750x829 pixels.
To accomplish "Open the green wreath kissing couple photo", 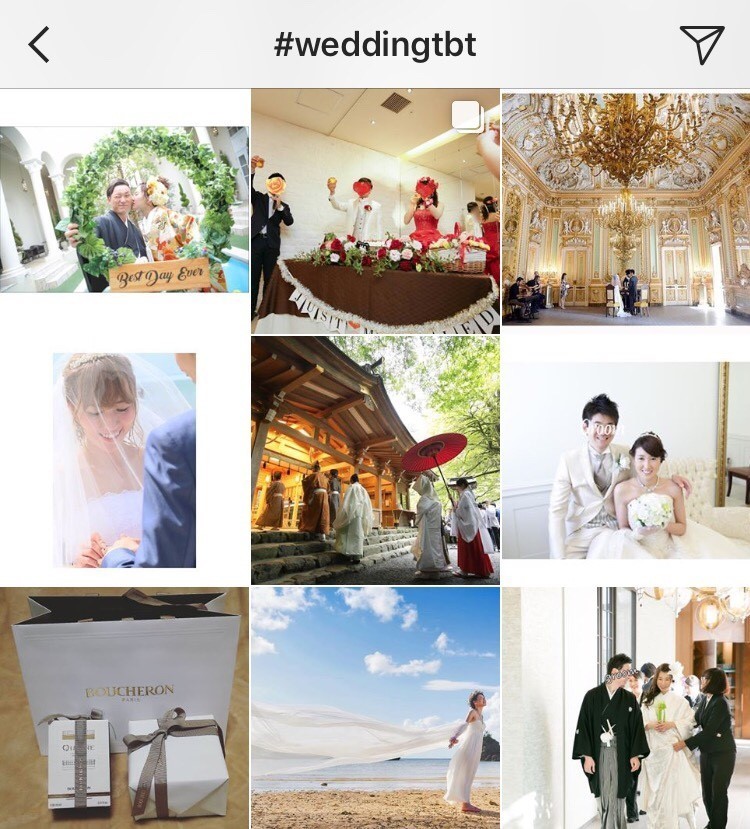I will click(124, 209).
